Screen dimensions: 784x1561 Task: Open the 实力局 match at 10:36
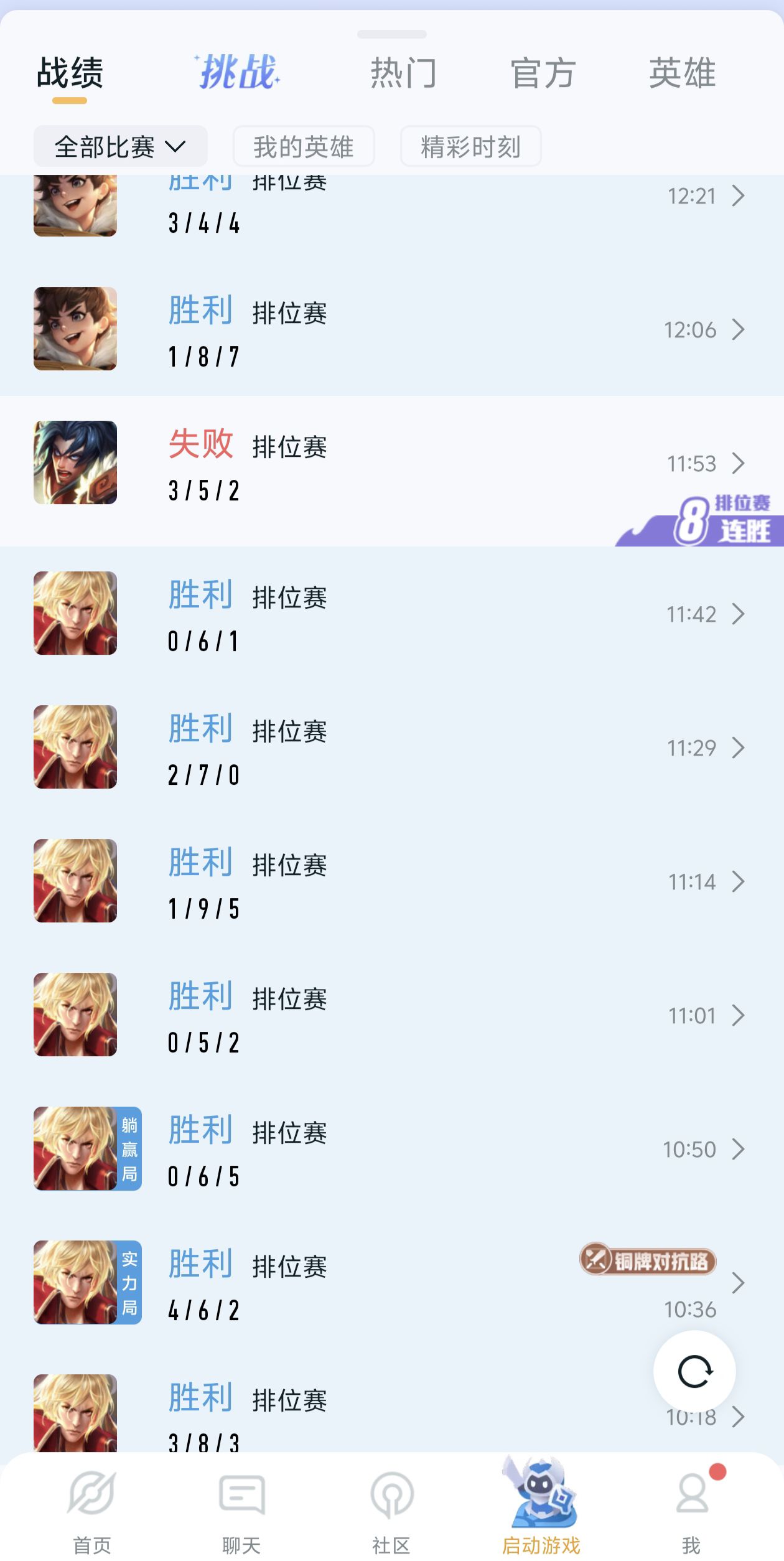[392, 1283]
